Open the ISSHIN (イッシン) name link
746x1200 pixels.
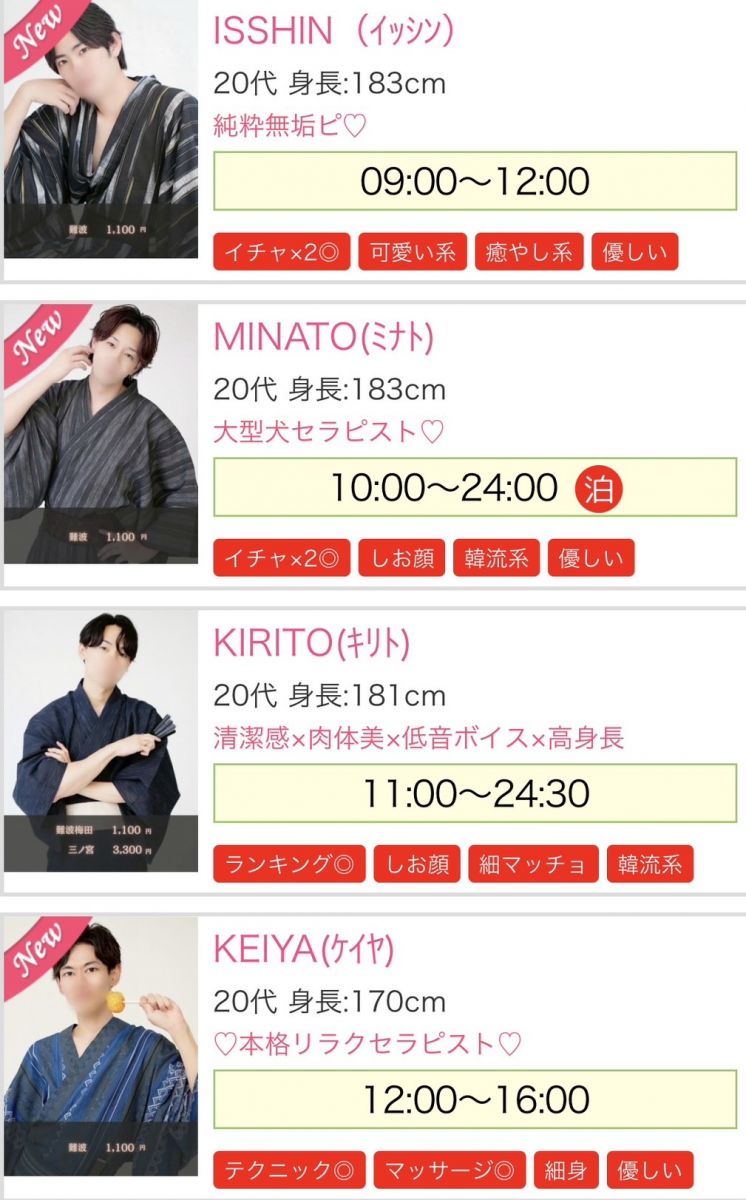click(333, 31)
